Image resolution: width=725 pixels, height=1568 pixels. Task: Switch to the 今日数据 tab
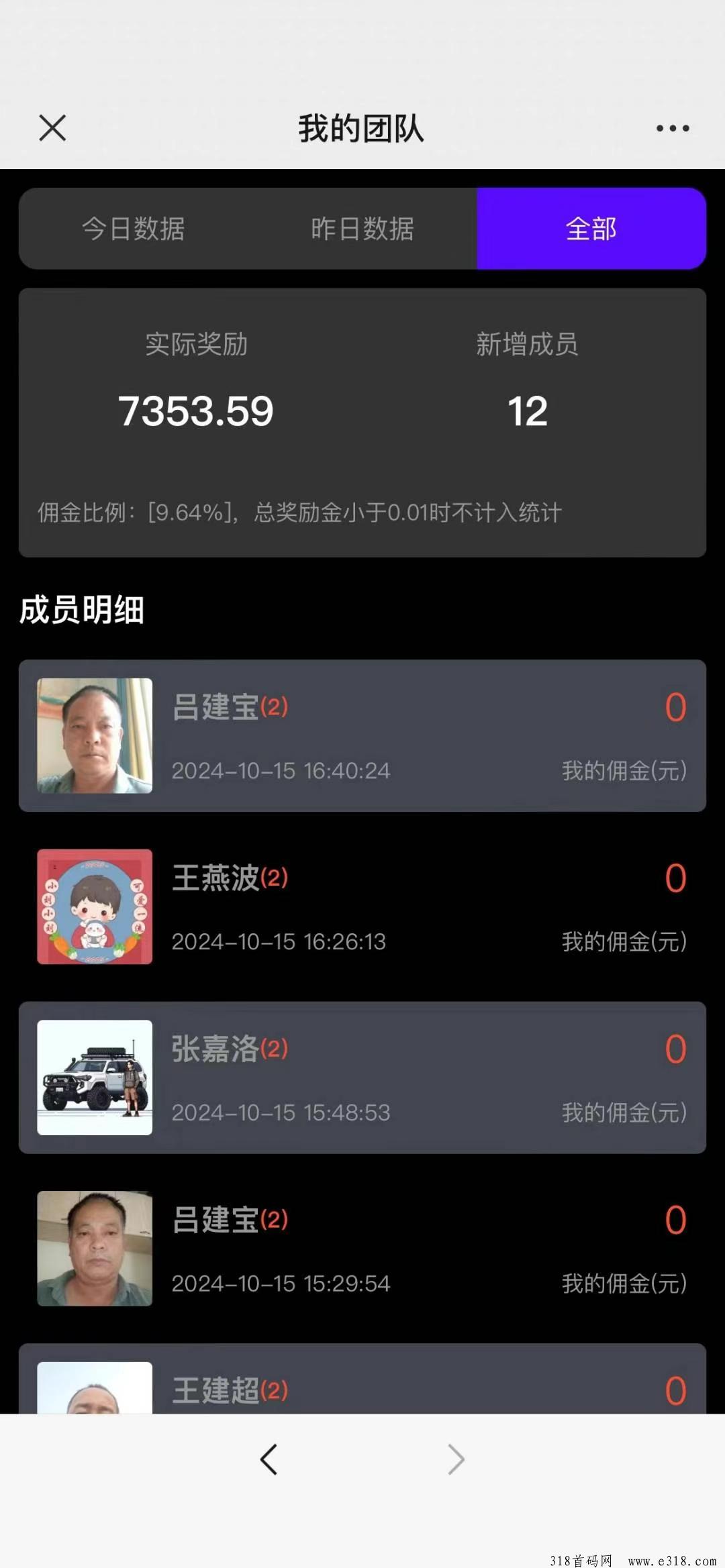(x=134, y=229)
